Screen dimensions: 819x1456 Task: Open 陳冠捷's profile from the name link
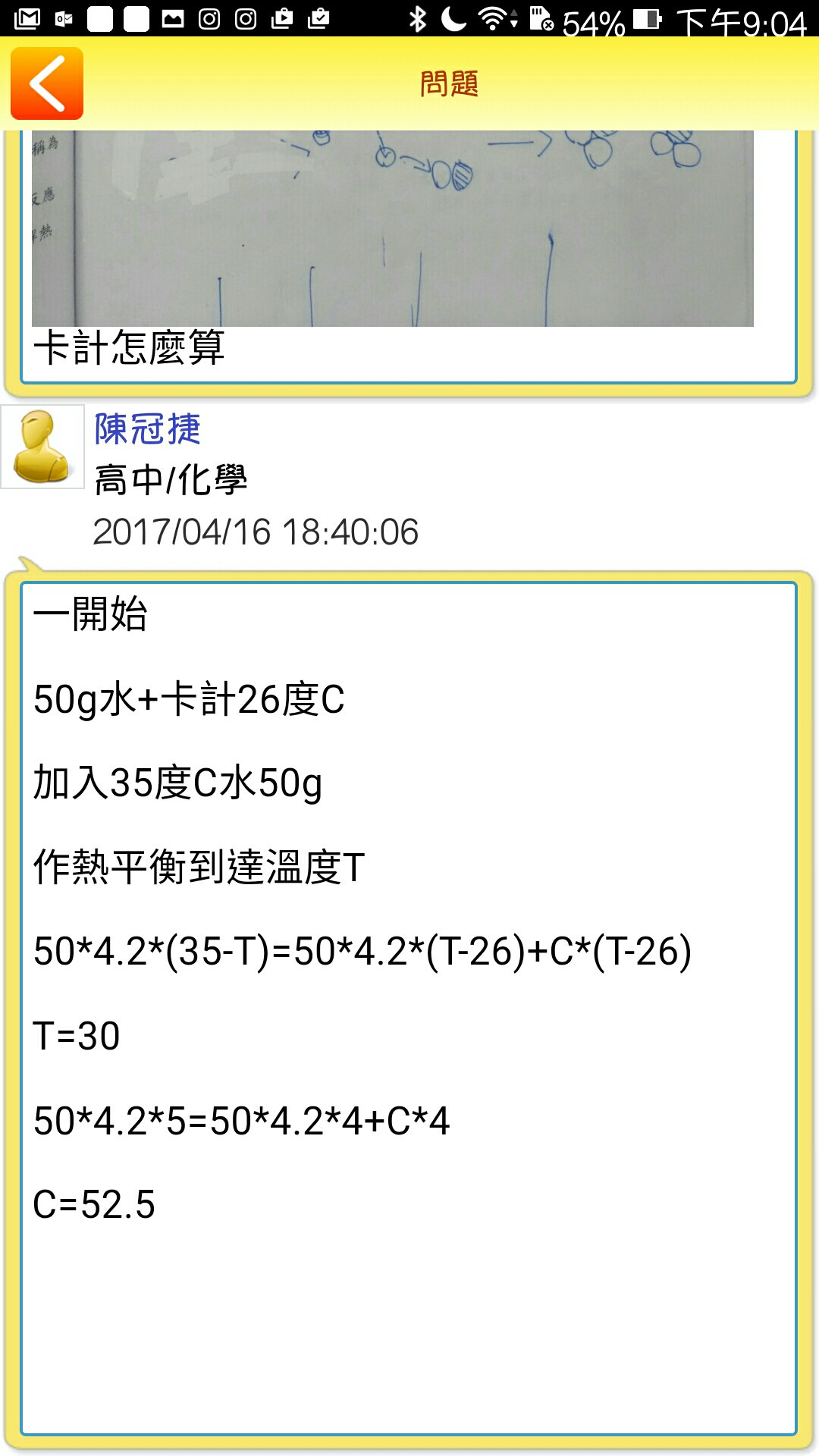click(148, 429)
